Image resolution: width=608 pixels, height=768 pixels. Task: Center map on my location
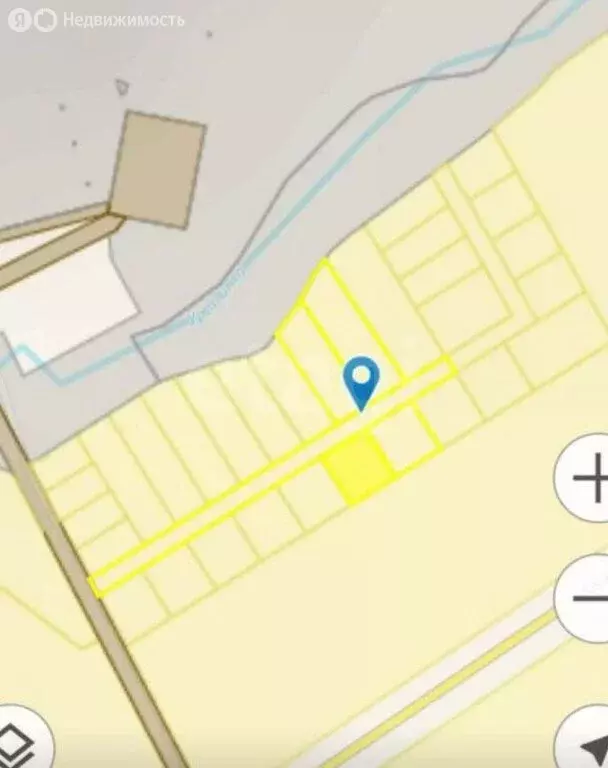point(588,742)
